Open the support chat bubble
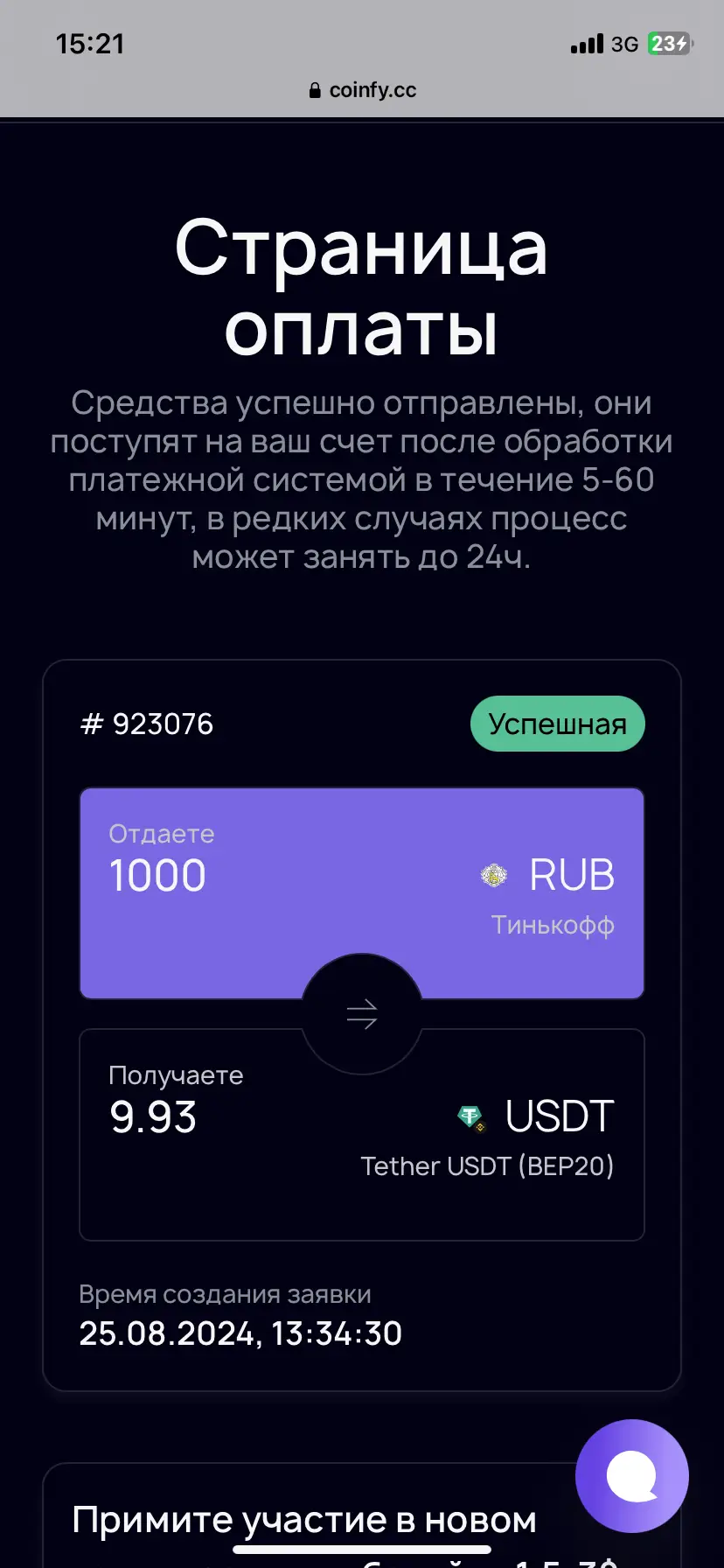Screen dimensions: 724x1568 [x=631, y=1475]
